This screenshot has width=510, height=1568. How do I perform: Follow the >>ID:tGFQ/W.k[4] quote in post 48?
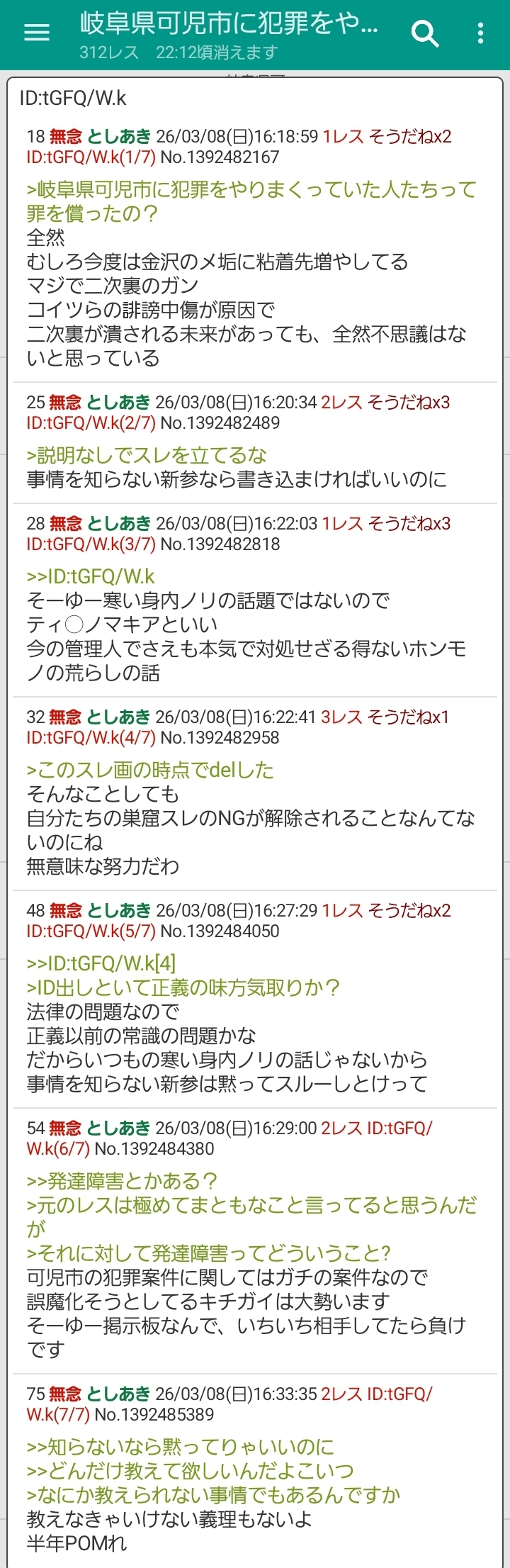coord(101,963)
